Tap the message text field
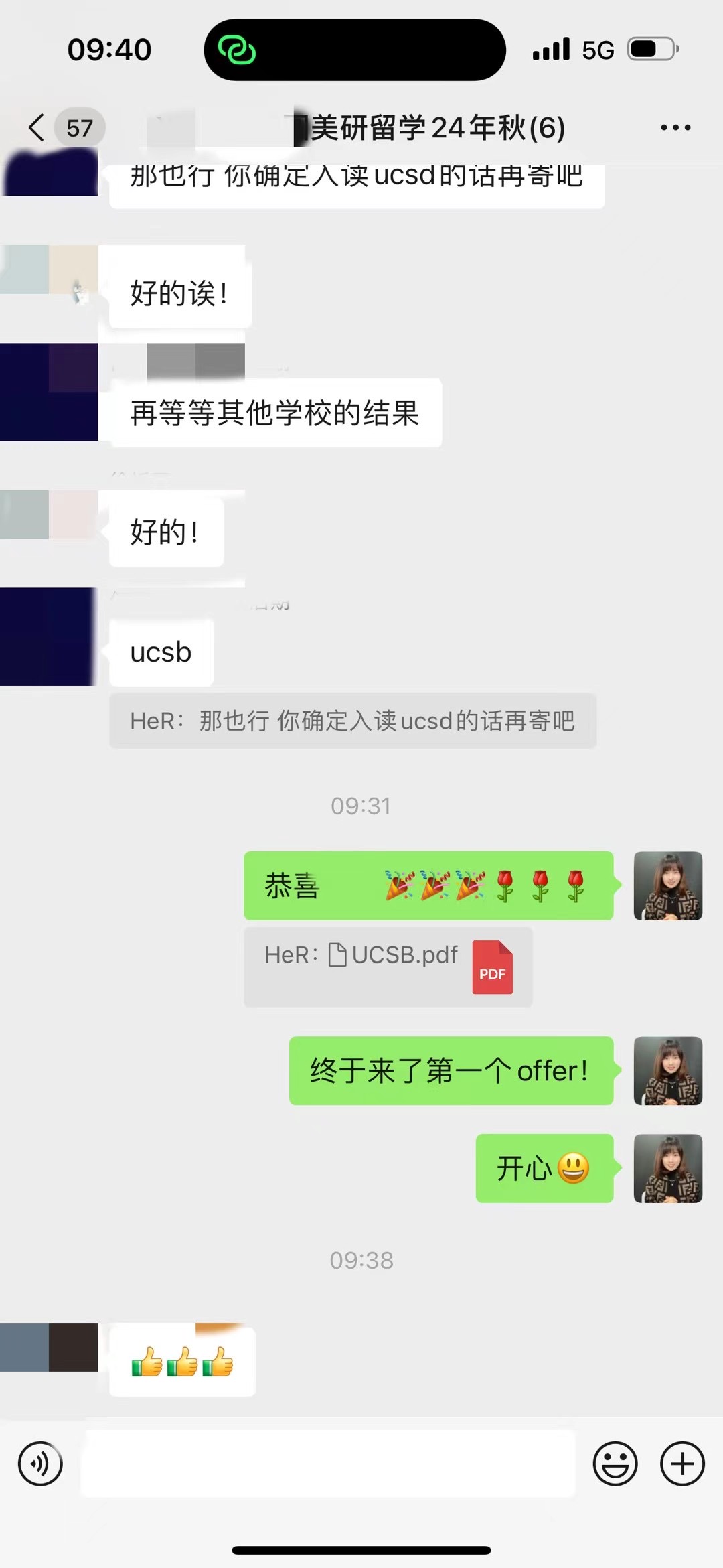The image size is (723, 1568). (x=328, y=1464)
